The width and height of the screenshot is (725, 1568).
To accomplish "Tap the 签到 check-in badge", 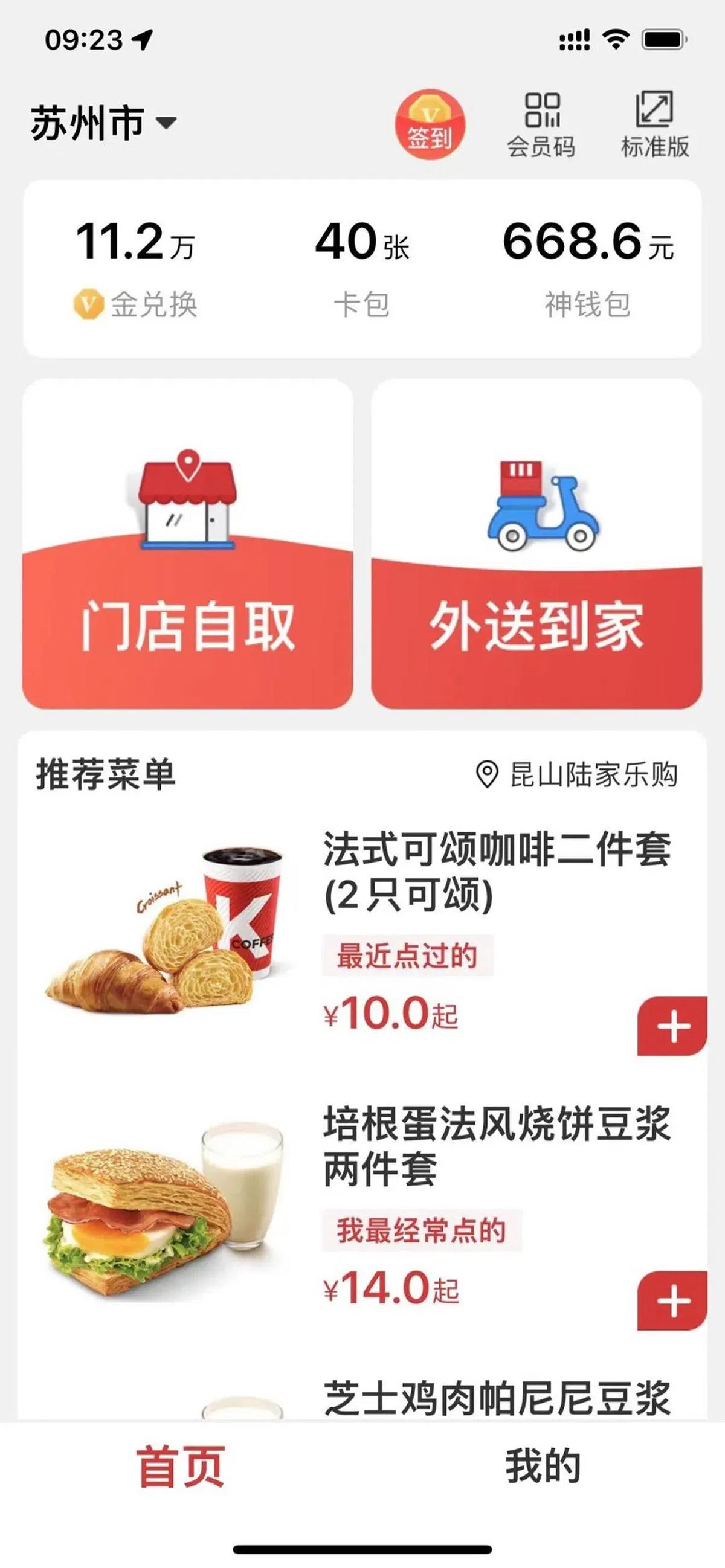I will click(430, 126).
